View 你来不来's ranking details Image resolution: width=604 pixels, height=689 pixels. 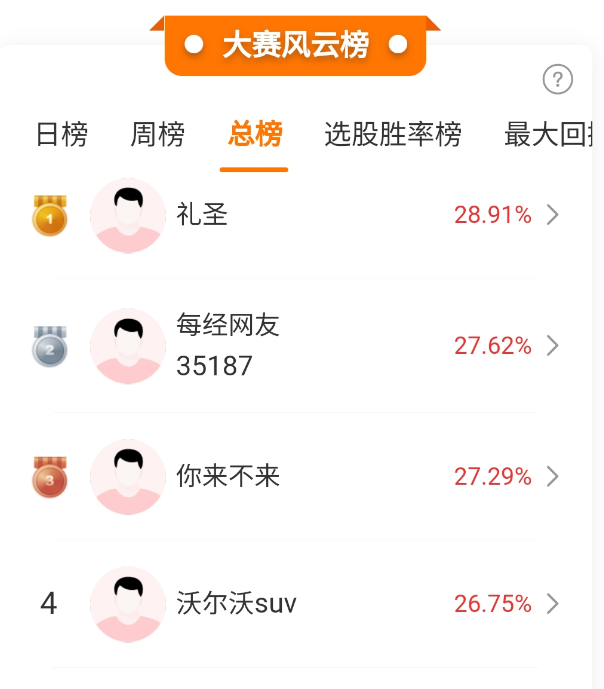point(300,476)
